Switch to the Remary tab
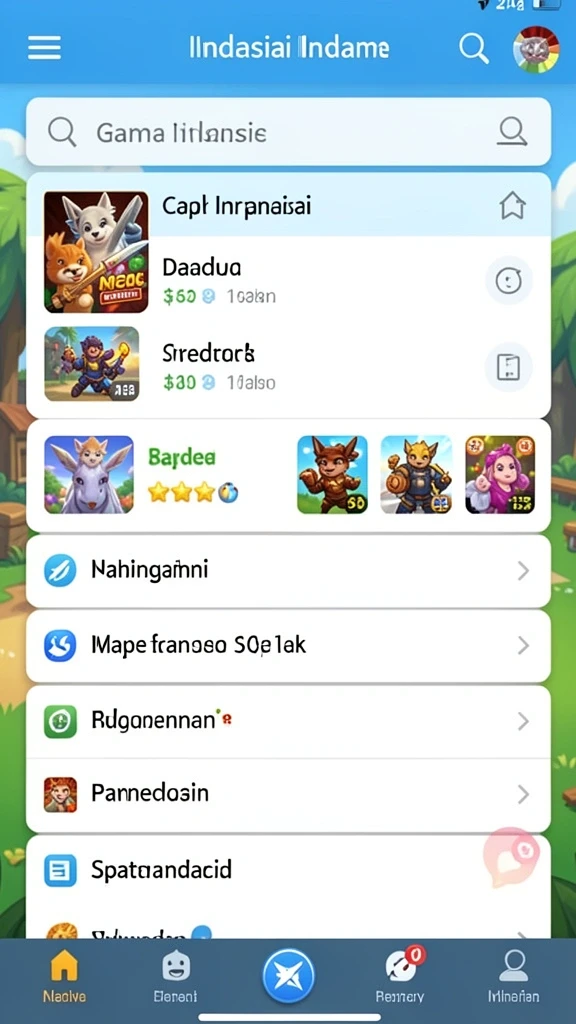The height and width of the screenshot is (1024, 576). [400, 977]
